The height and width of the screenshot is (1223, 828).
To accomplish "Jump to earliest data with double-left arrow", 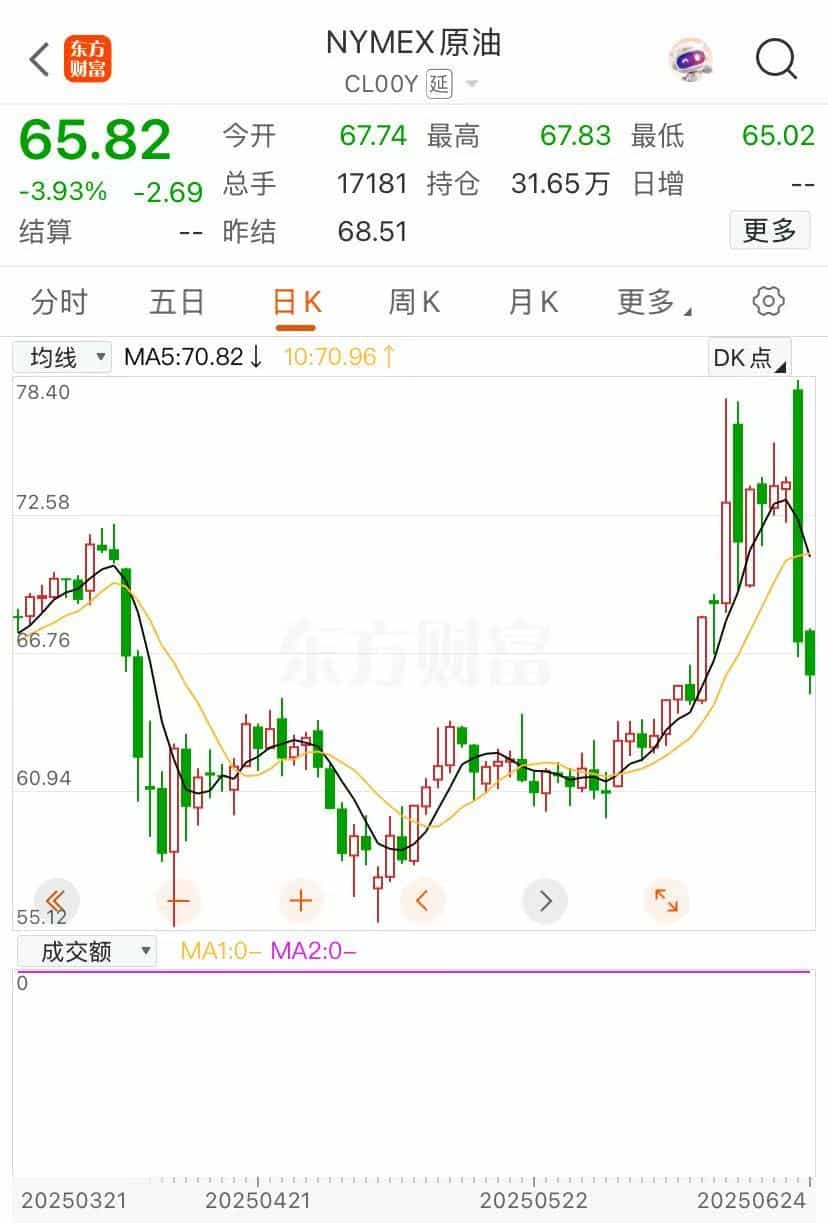I will [x=56, y=900].
